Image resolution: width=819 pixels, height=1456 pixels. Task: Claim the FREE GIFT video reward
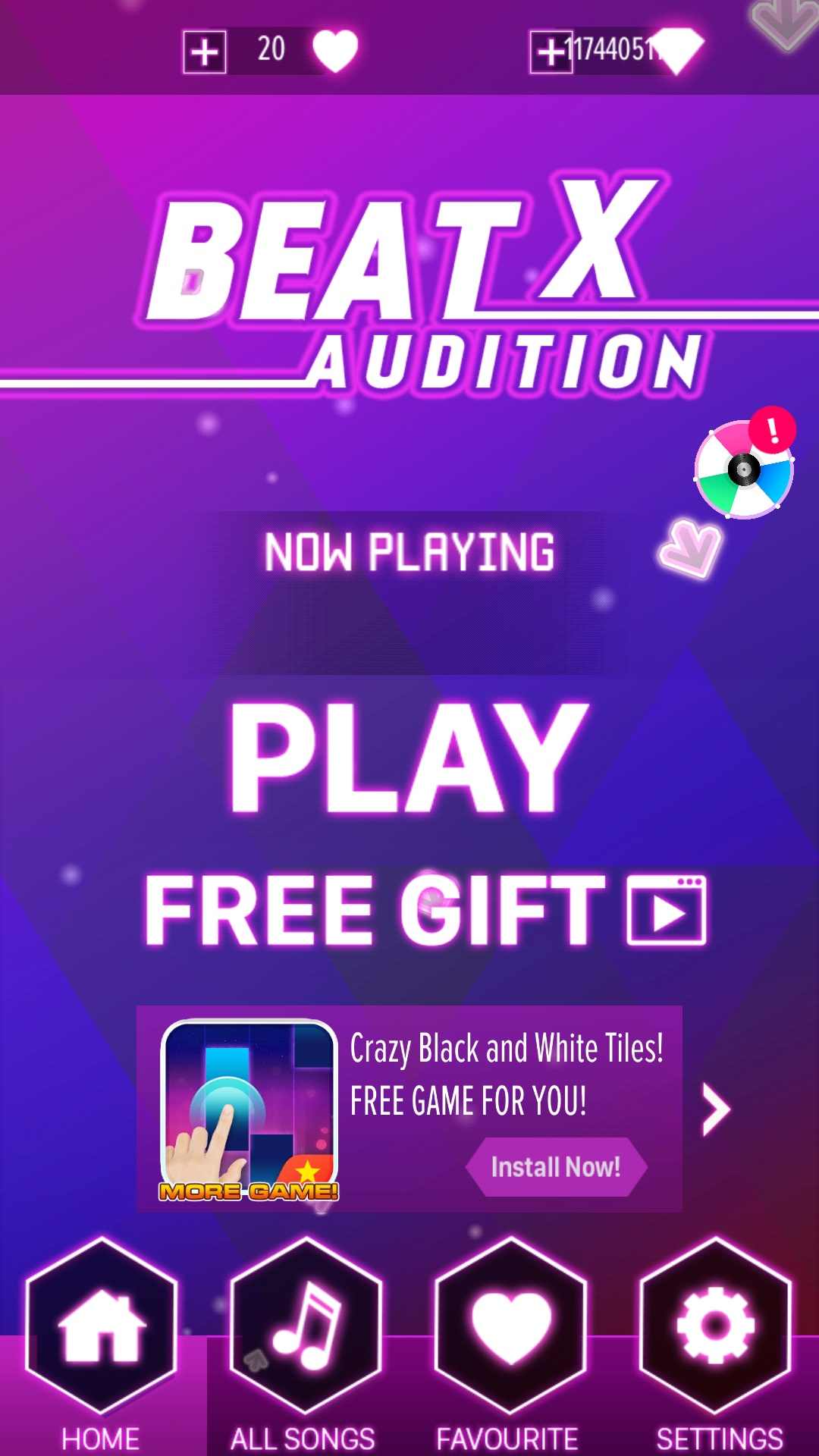(425, 909)
